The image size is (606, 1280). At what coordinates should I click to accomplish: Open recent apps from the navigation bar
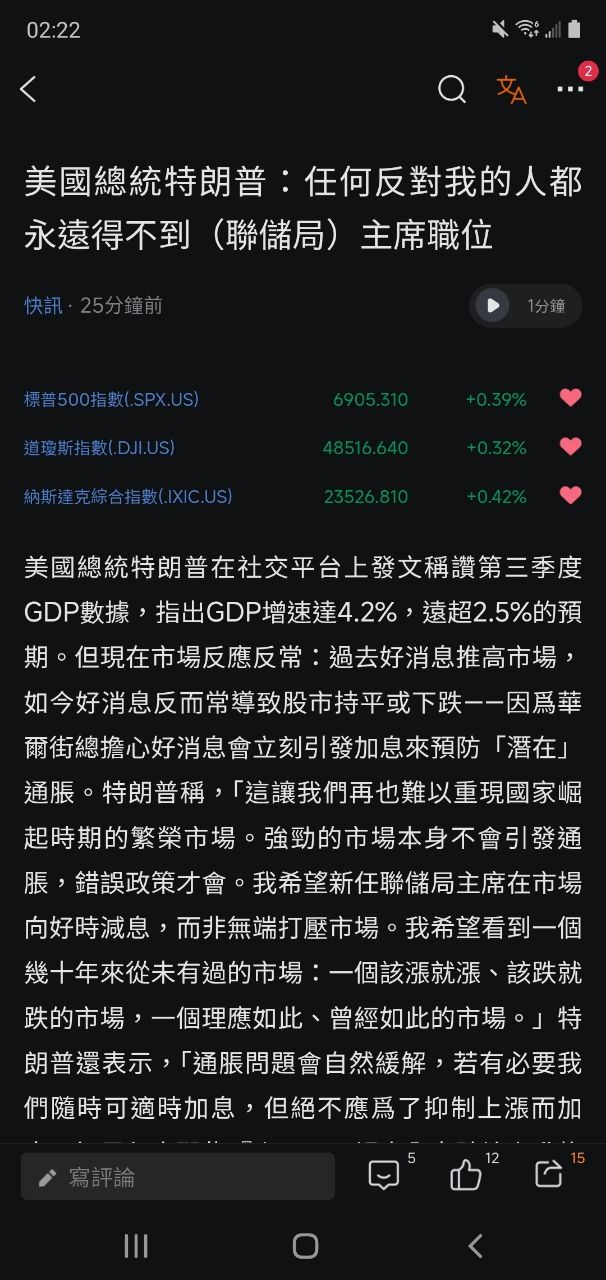(x=136, y=1245)
